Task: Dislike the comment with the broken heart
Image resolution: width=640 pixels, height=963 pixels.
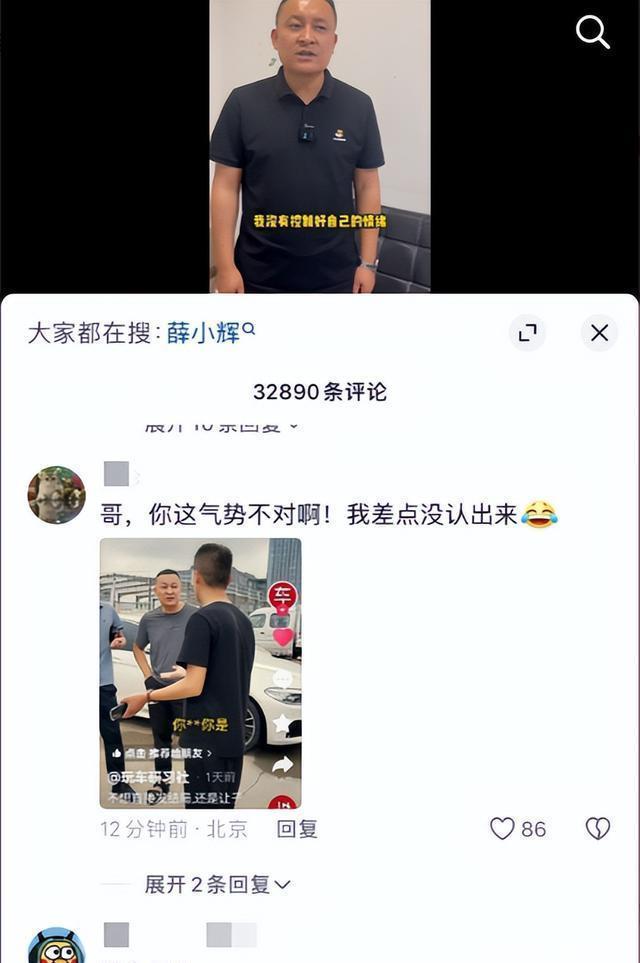Action: 597,829
